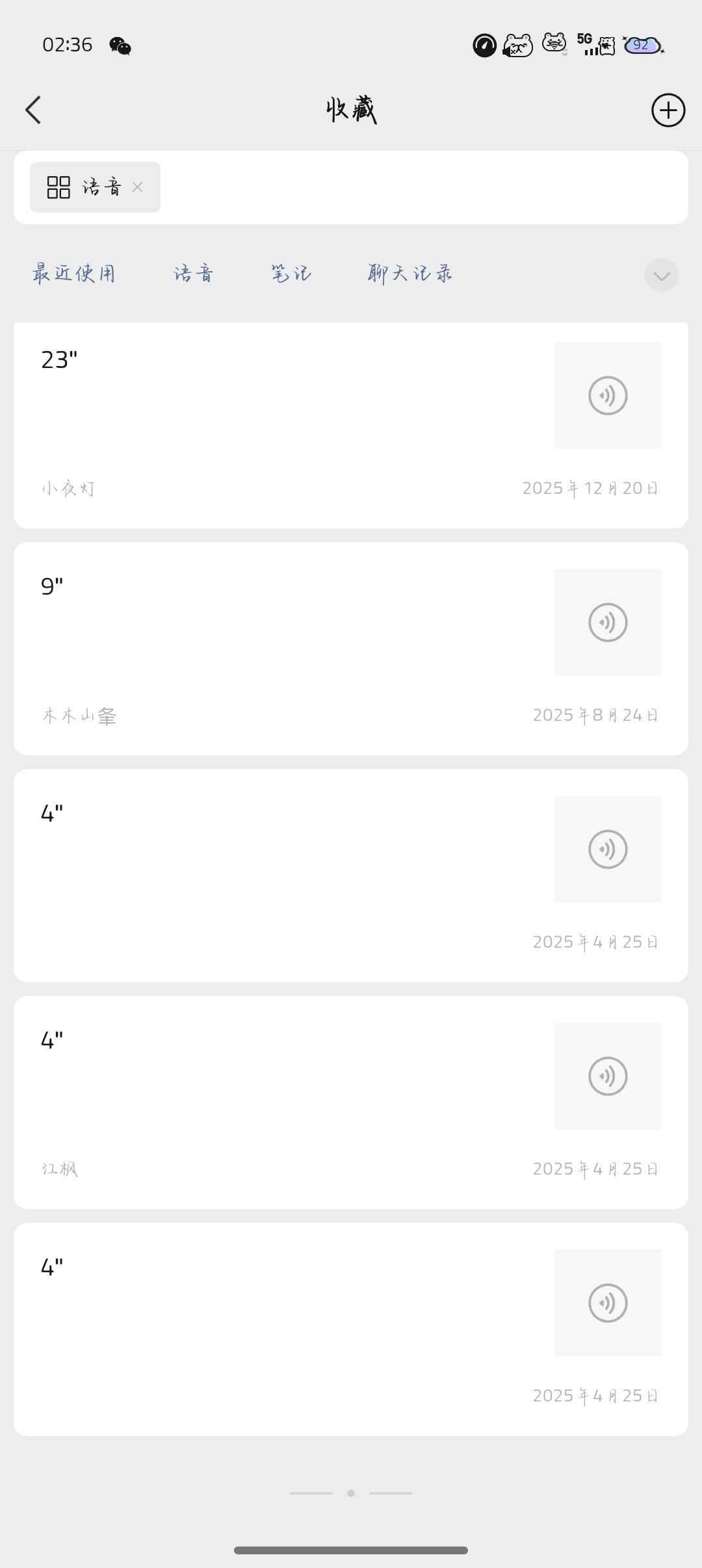The height and width of the screenshot is (1568, 702).
Task: Switch to the 笔记 filter
Action: (291, 274)
